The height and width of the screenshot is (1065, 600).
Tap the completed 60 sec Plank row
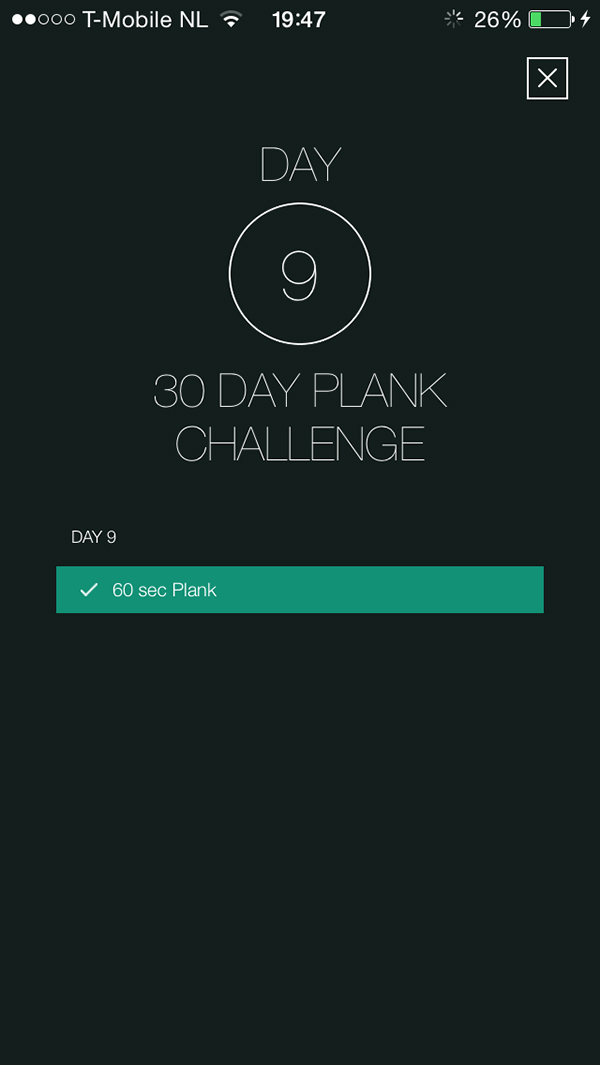(x=300, y=590)
